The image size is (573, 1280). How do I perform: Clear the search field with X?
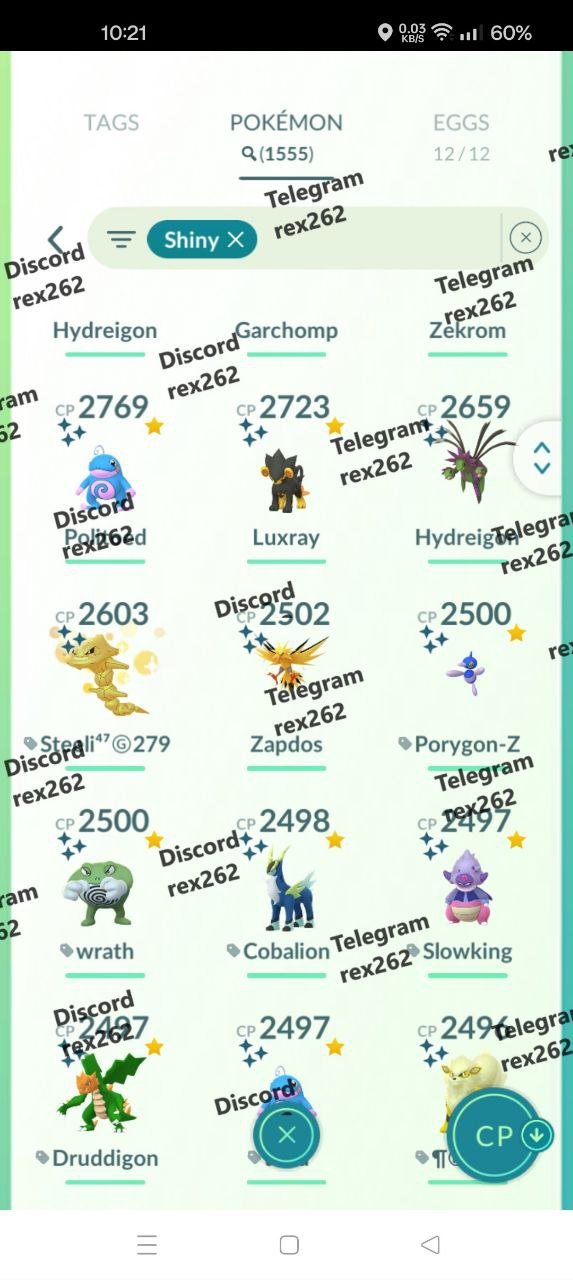coord(525,238)
